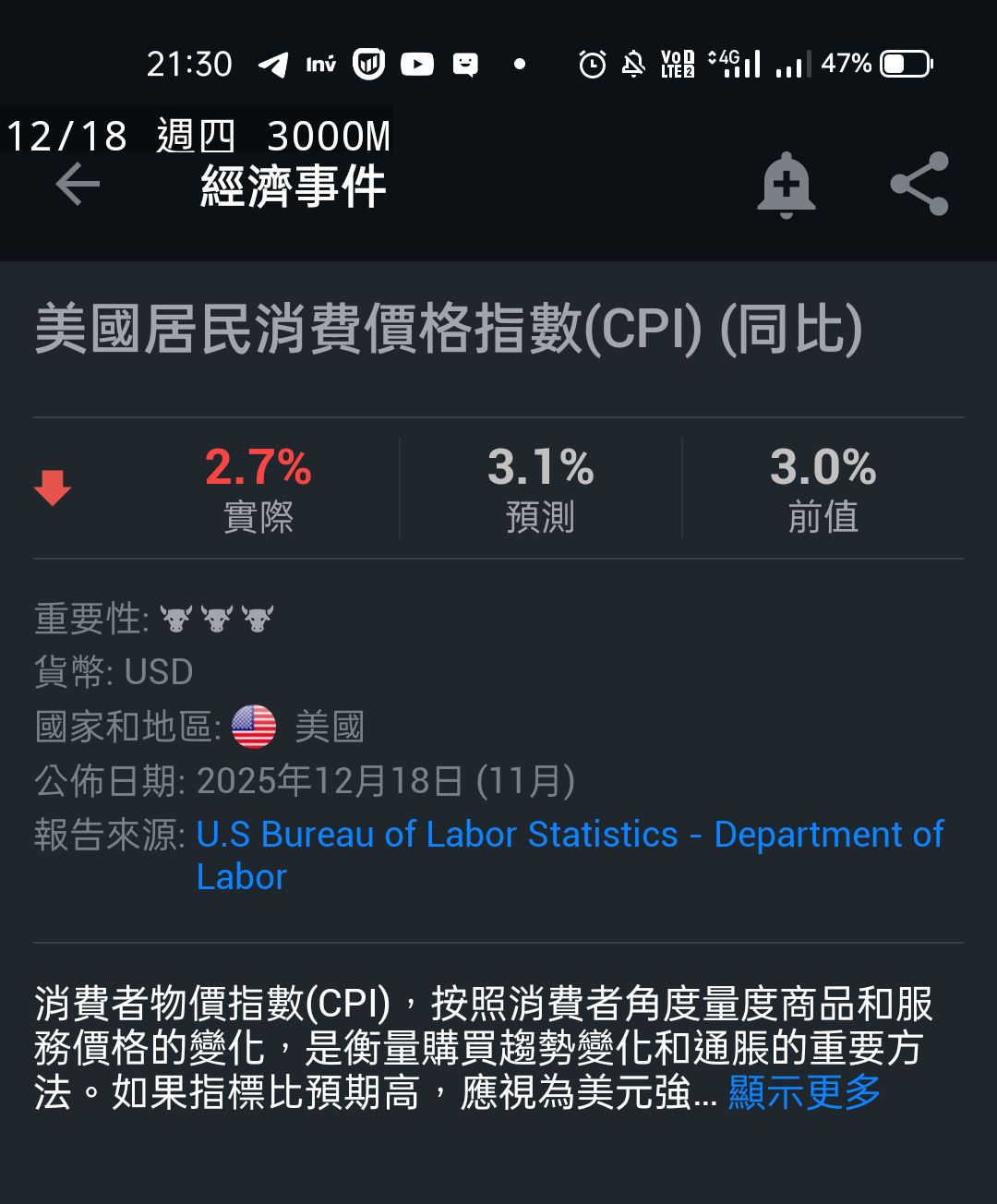Select the 前值 value column showing 3.0%
The width and height of the screenshot is (997, 1204).
825,488
